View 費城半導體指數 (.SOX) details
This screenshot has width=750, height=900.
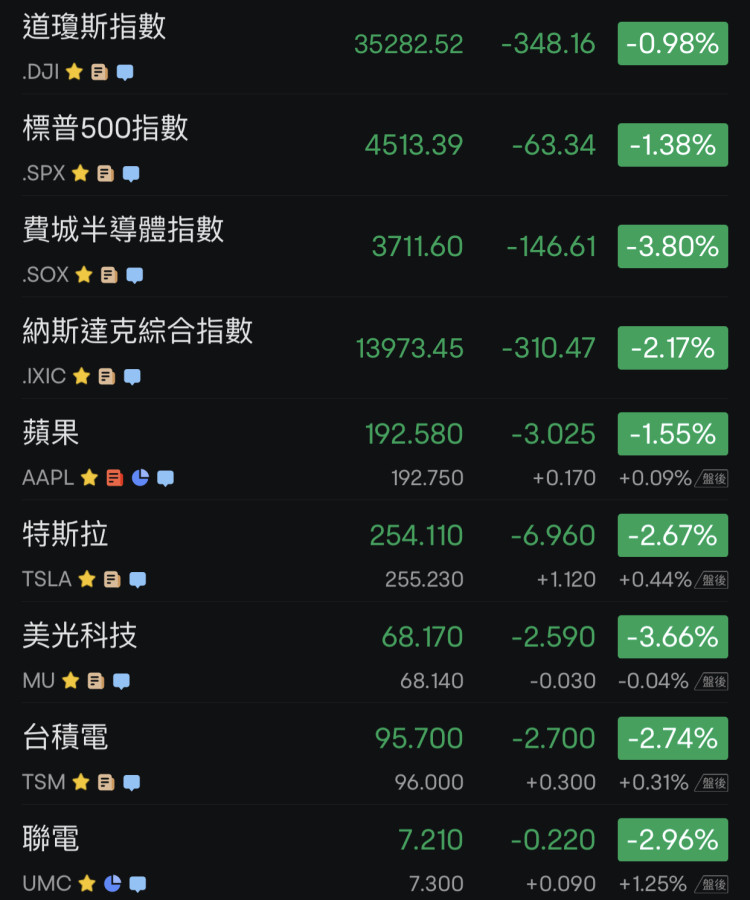coord(123,231)
